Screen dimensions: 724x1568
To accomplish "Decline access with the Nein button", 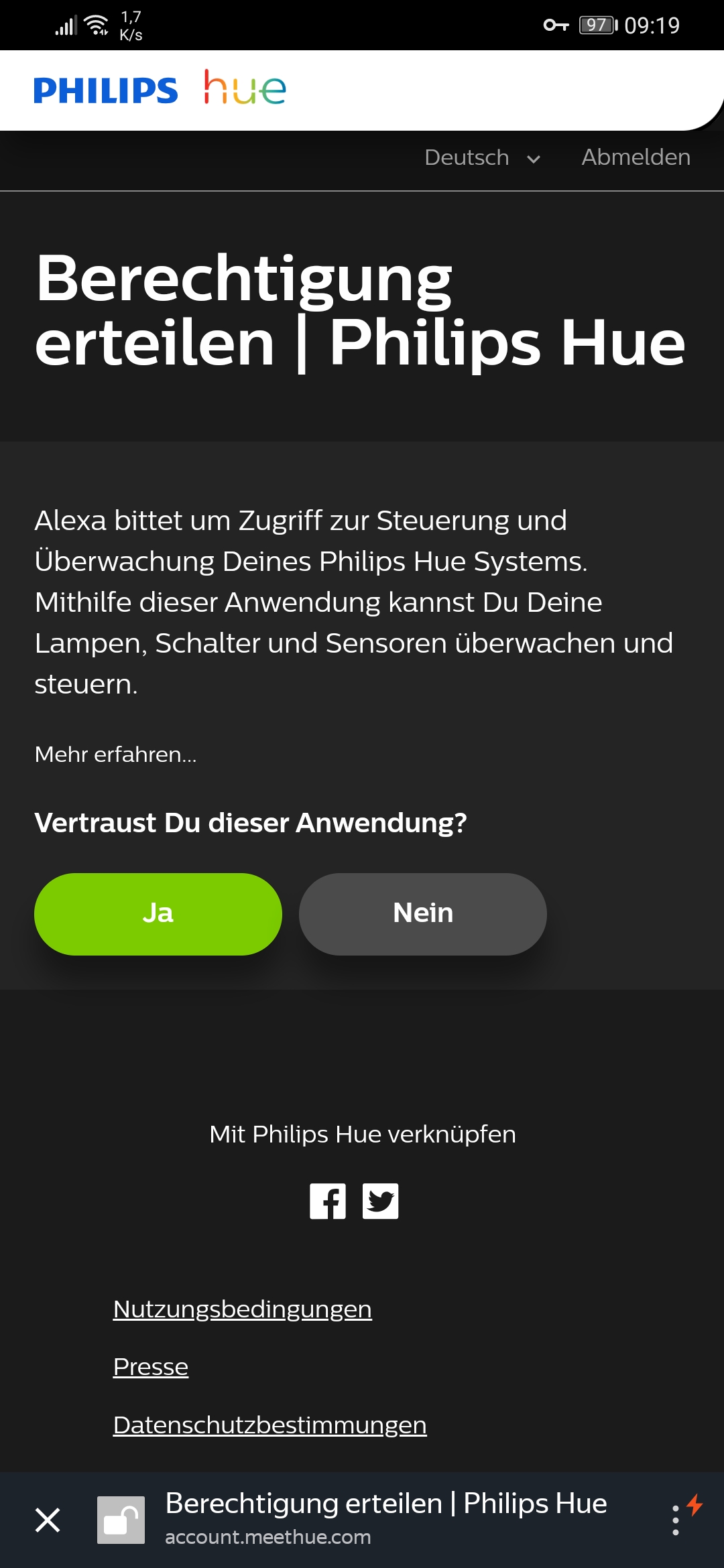I will coord(422,913).
